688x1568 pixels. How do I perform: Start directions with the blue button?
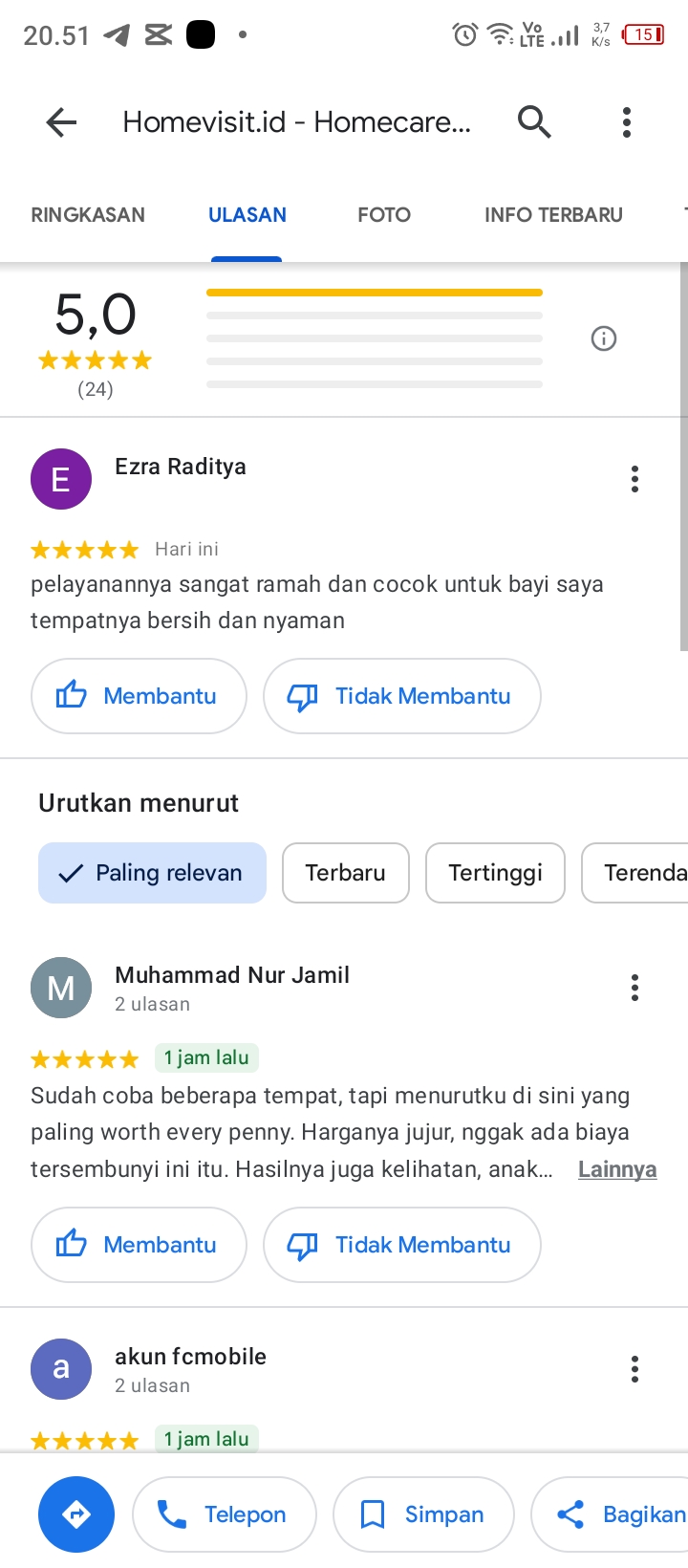[76, 1514]
